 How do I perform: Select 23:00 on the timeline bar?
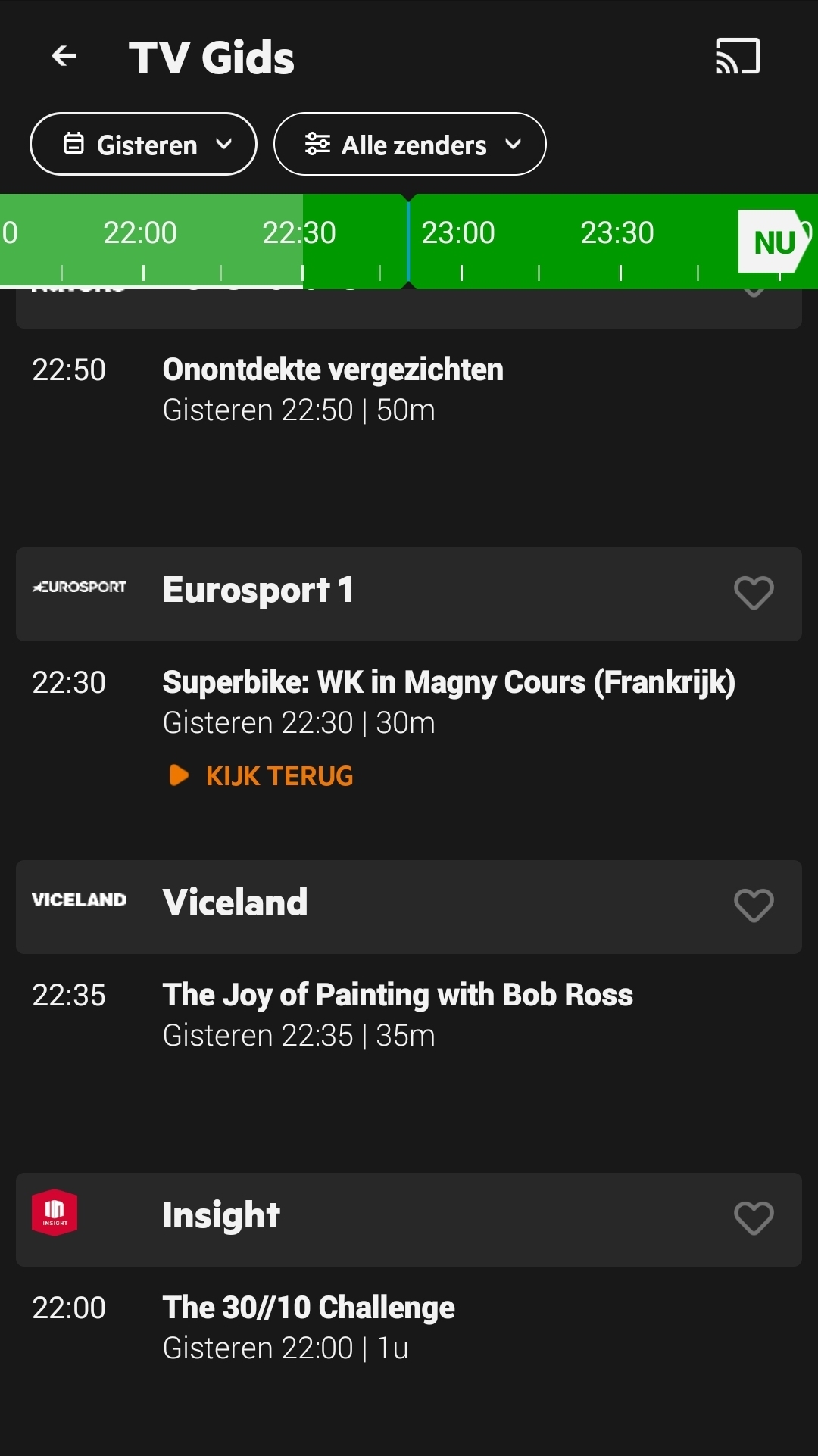tap(458, 233)
